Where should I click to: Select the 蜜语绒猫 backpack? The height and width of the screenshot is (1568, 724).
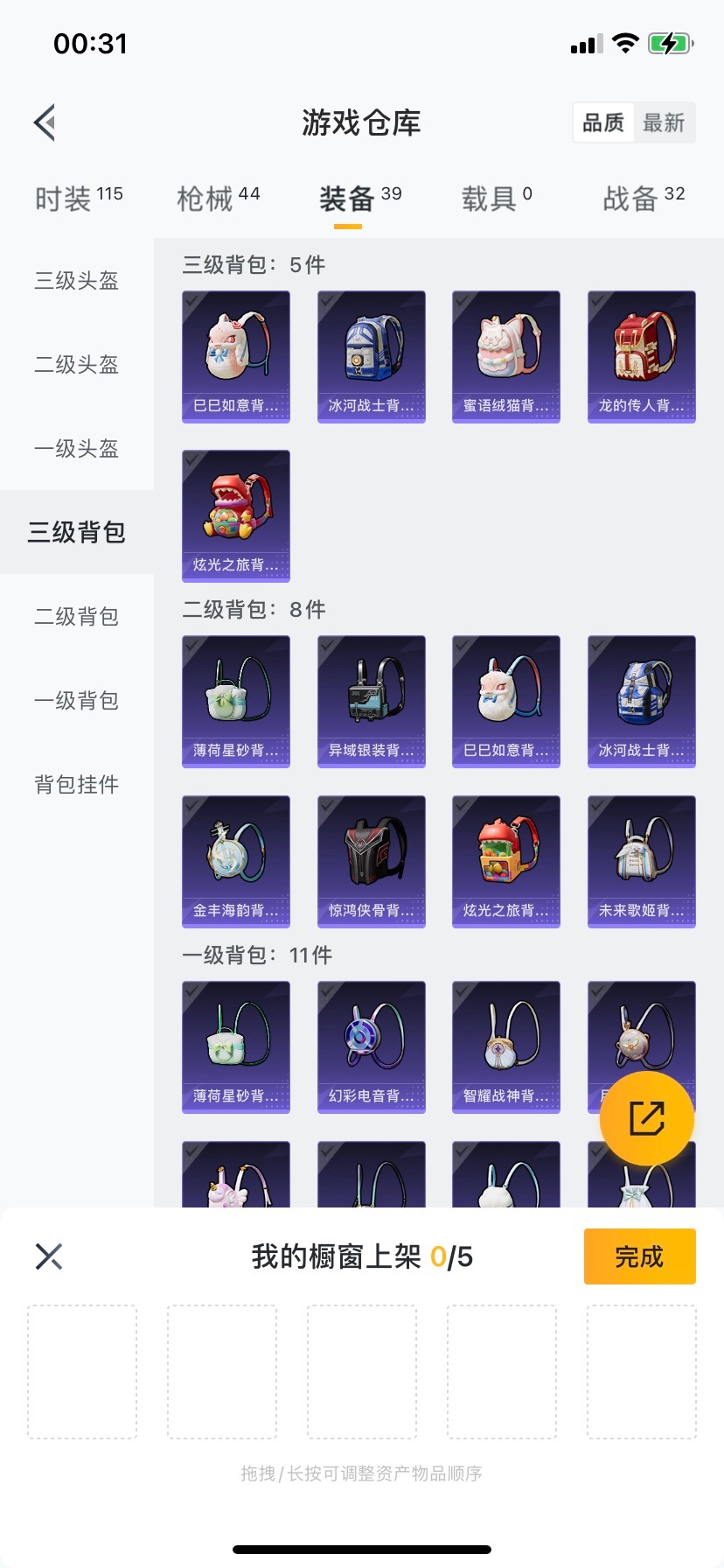pos(505,356)
